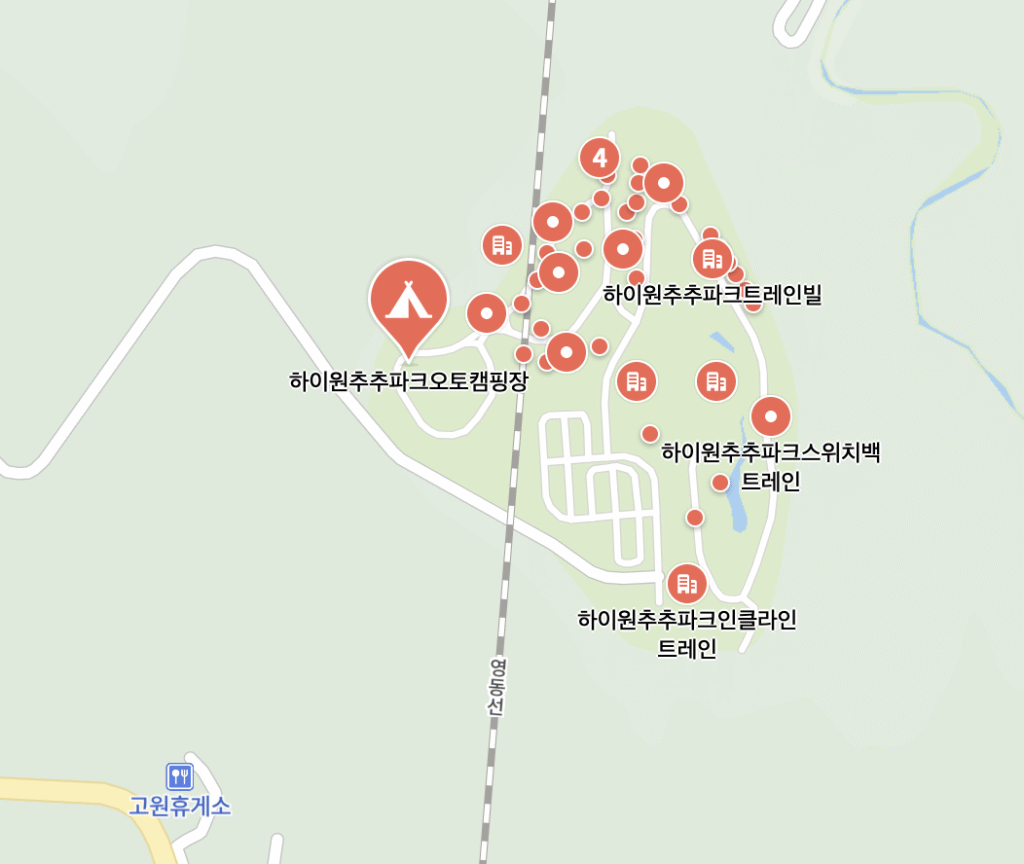Select the 하이원추추파크인클라인 트레인 building marker

[x=686, y=582]
